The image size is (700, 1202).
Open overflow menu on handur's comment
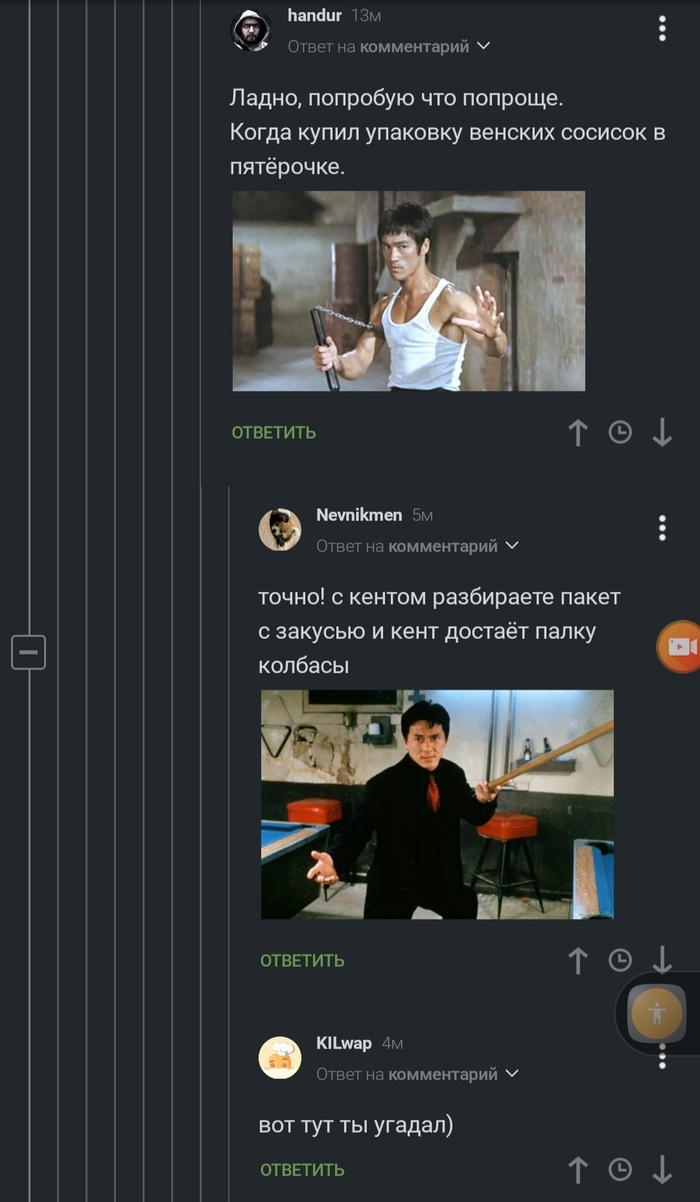[x=662, y=28]
